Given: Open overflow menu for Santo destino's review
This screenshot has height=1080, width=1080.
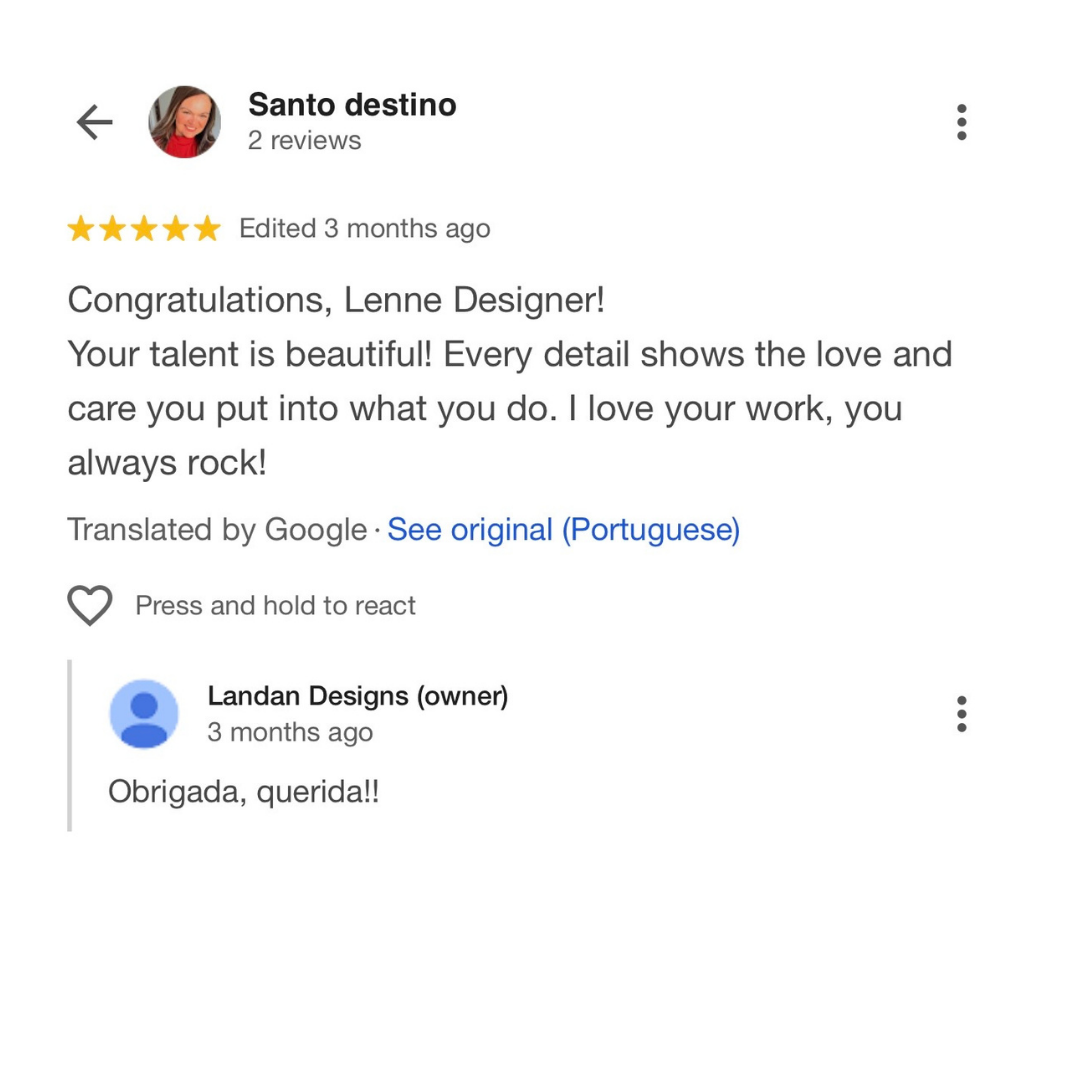Looking at the screenshot, I should [961, 122].
